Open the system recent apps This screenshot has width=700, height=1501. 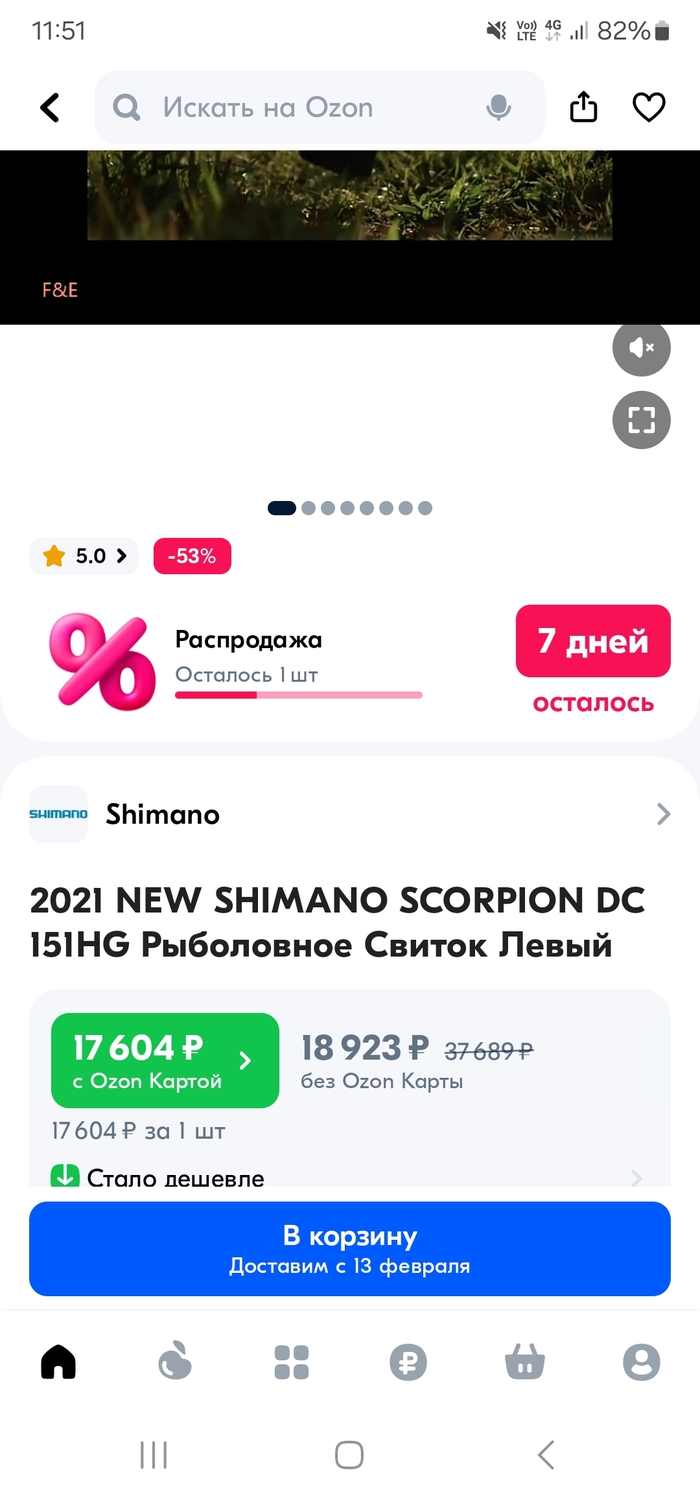pyautogui.click(x=153, y=1455)
